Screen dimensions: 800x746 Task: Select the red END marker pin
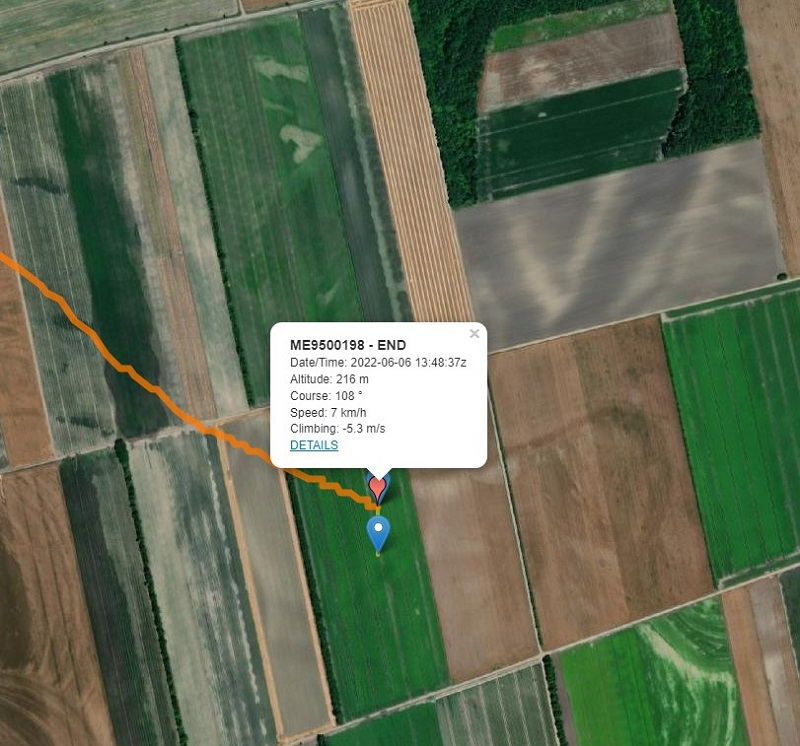point(377,487)
